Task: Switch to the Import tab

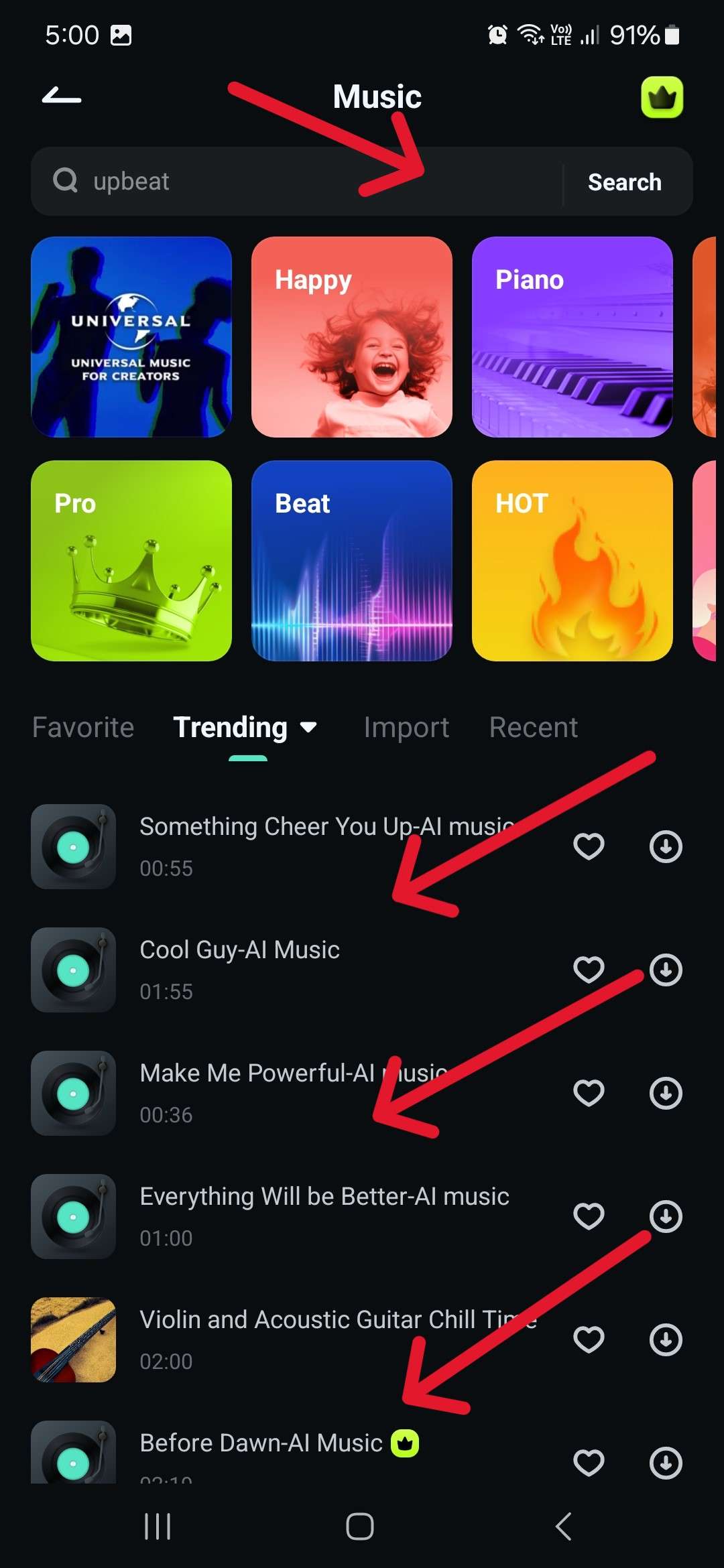Action: pos(406,727)
